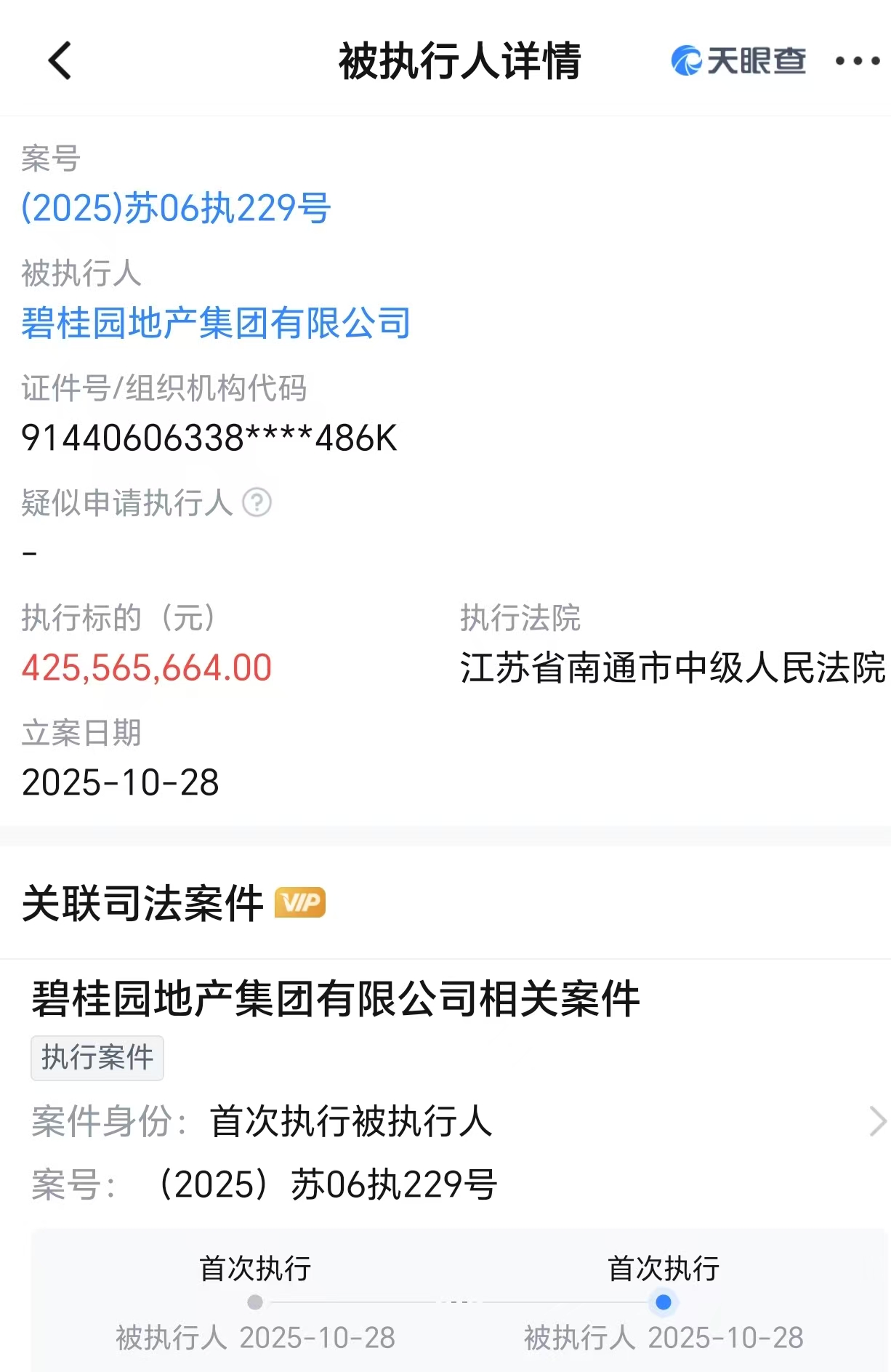Select the 关联司法案件 section header
Screen dimensions: 891x1372
coord(143,902)
